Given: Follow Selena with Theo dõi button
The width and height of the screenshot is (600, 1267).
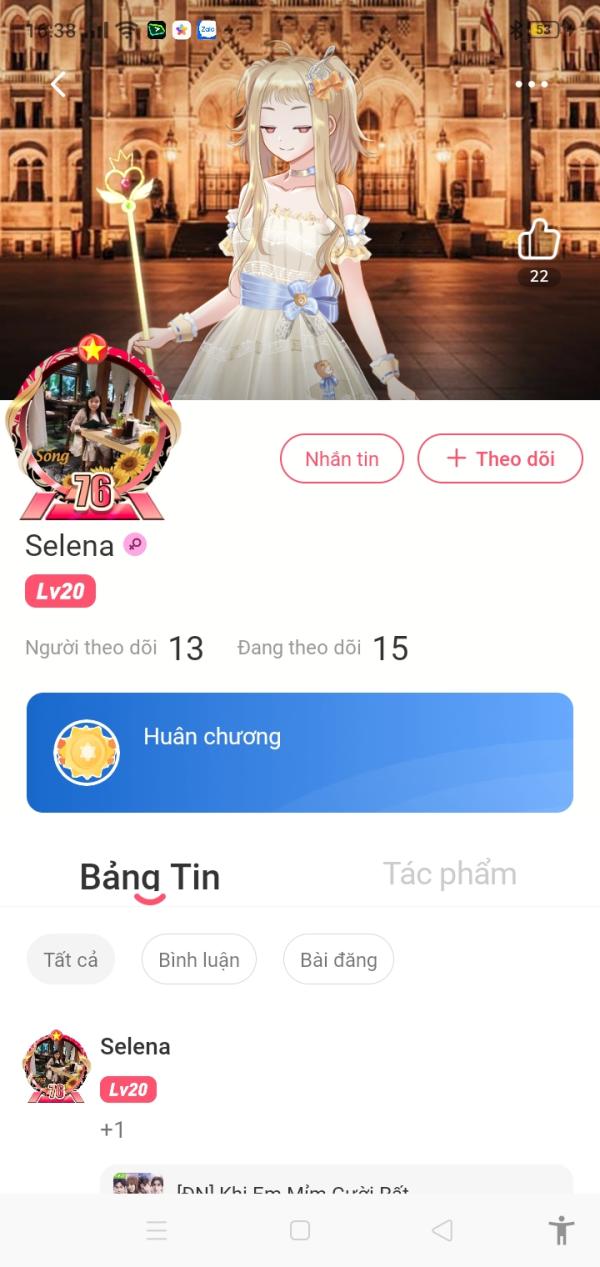Looking at the screenshot, I should (x=499, y=458).
